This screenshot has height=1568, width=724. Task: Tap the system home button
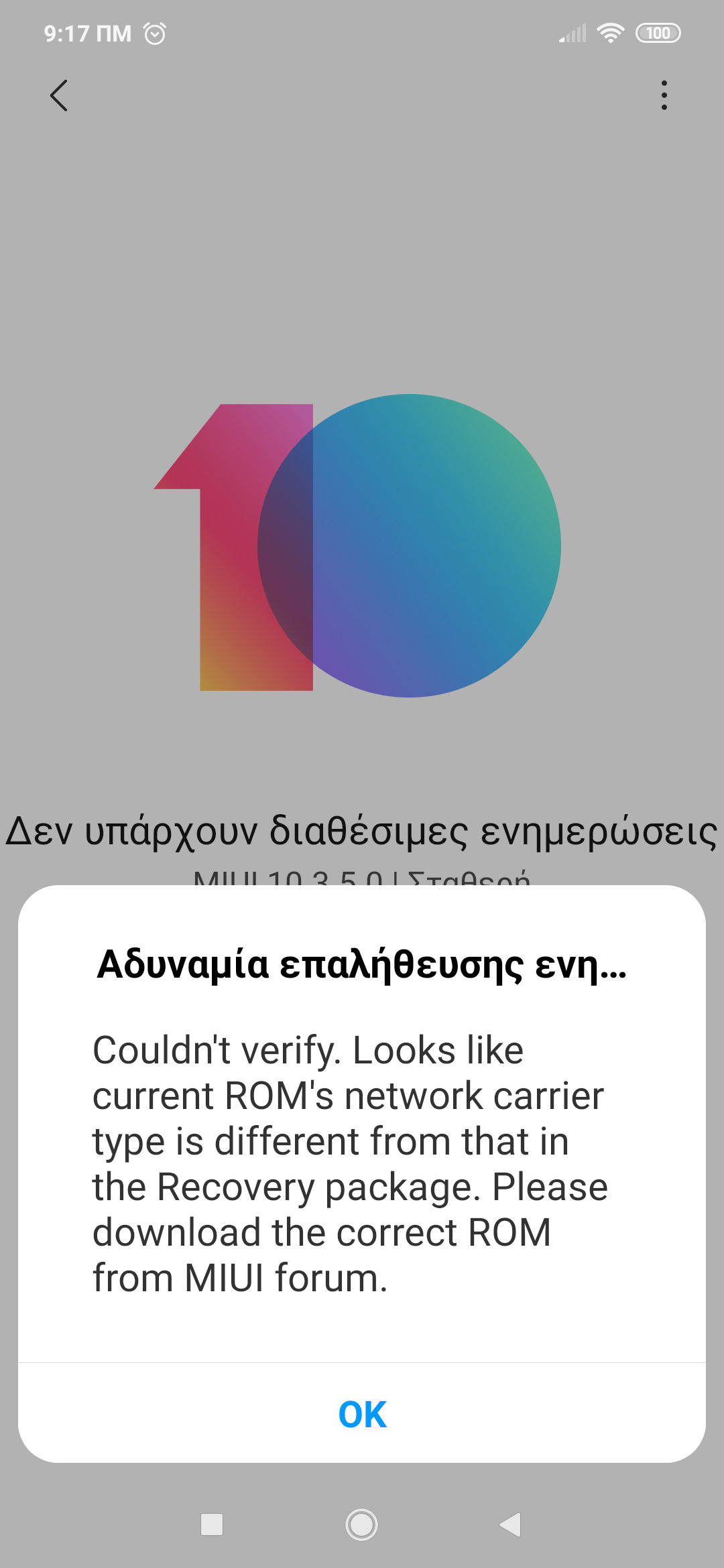pyautogui.click(x=362, y=1524)
